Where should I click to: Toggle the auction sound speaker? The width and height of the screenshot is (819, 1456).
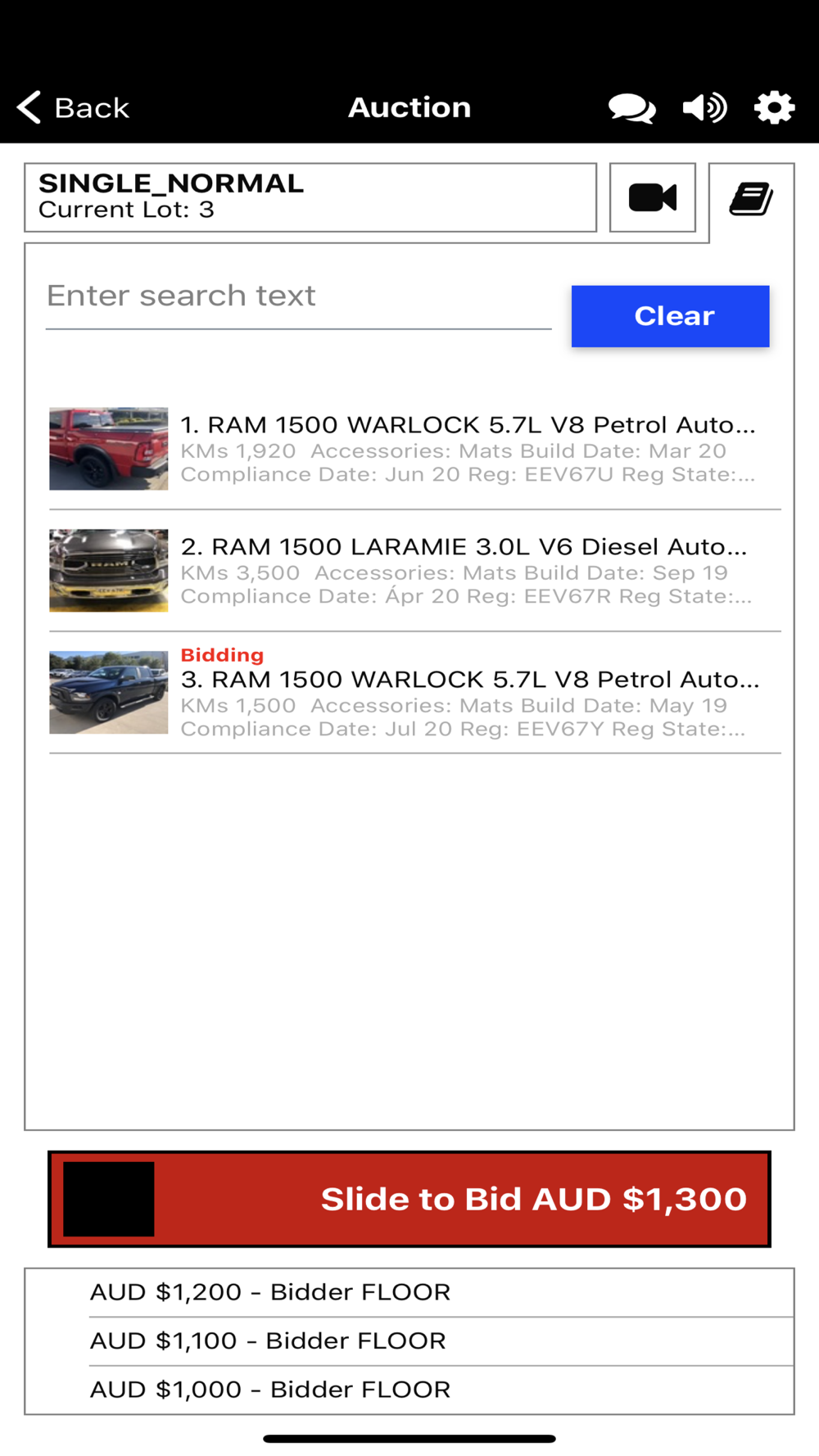click(x=704, y=107)
